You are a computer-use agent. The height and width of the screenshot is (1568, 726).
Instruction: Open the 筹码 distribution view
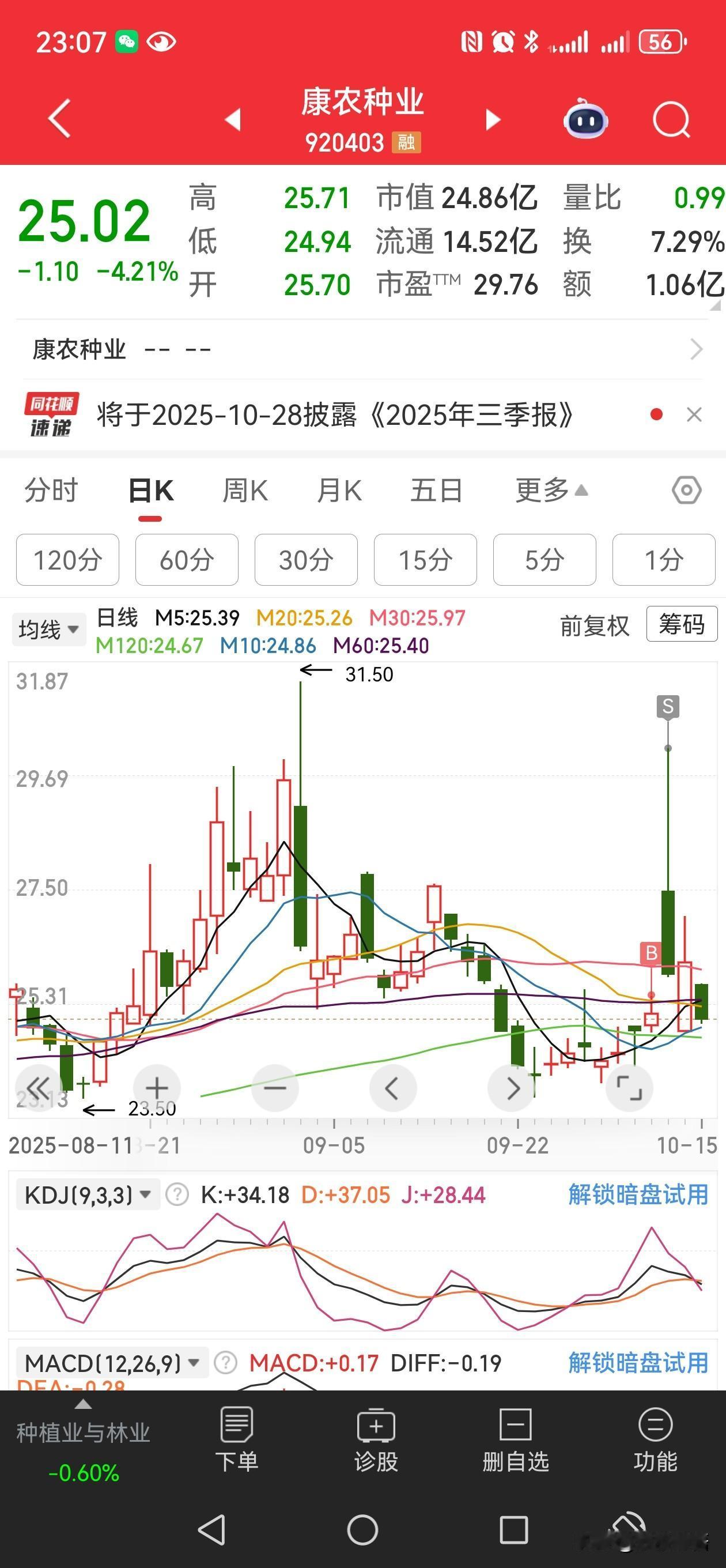coord(682,624)
